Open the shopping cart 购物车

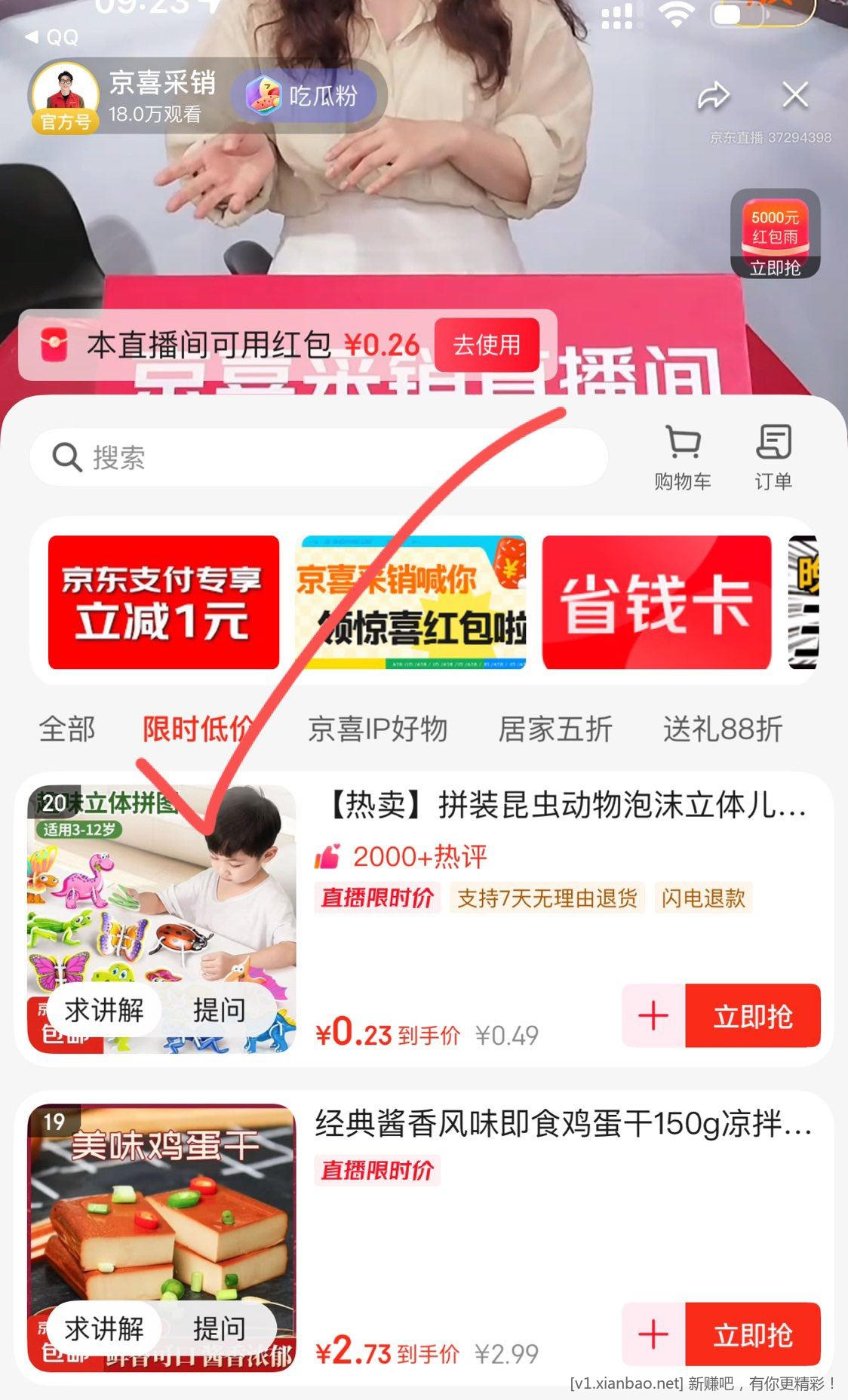683,457
